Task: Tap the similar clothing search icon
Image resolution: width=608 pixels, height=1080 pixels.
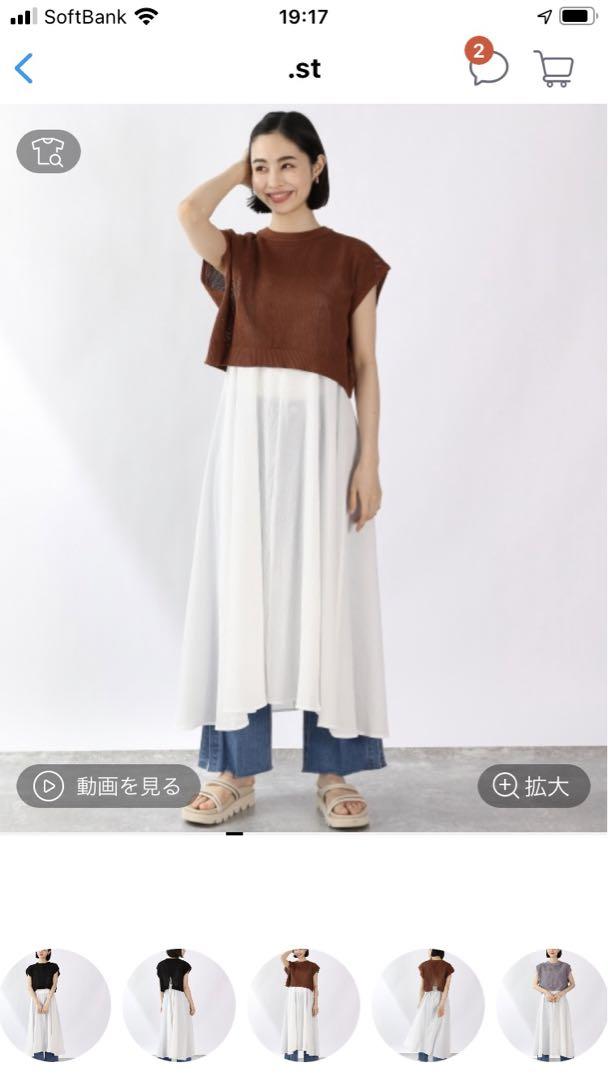Action: coord(48,151)
